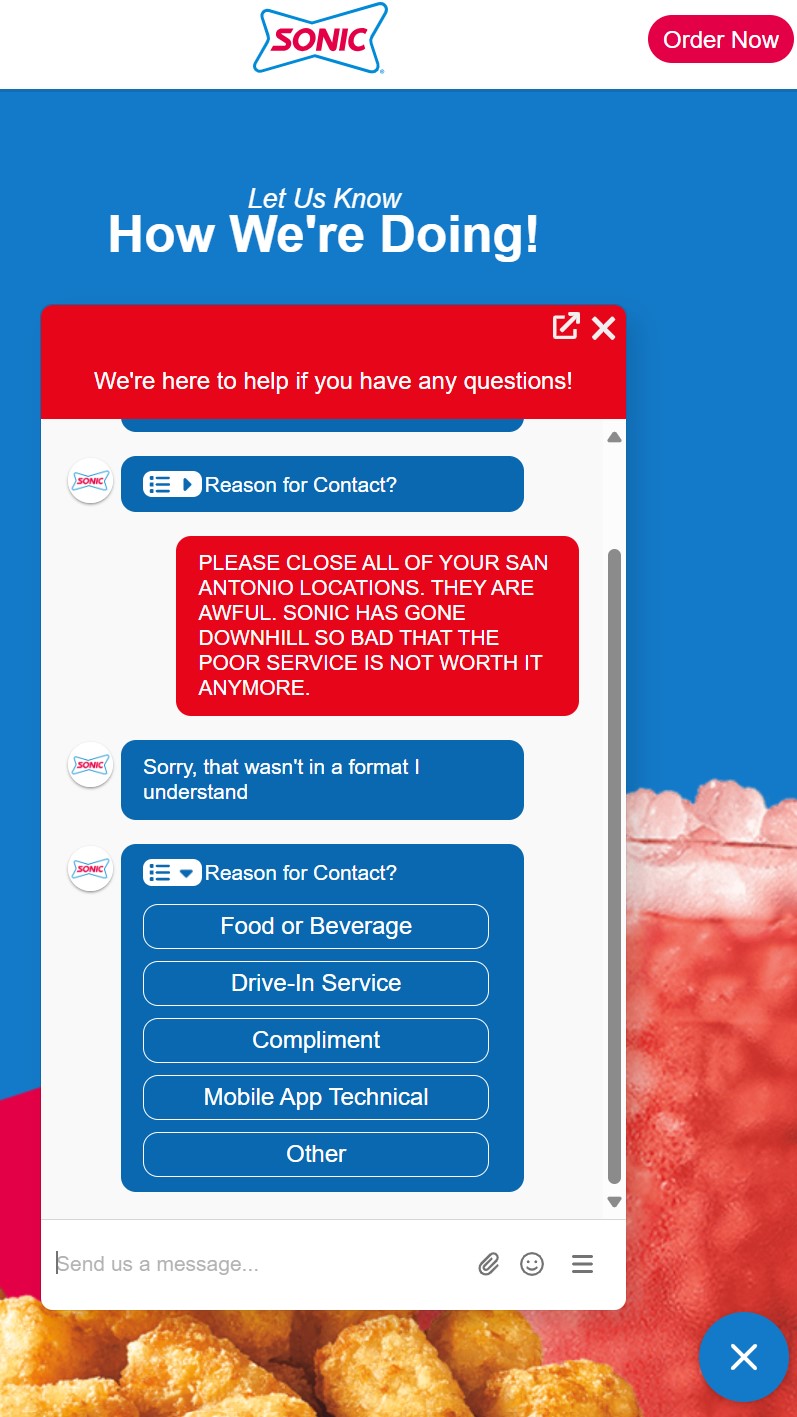Viewport: 797px width, 1417px height.
Task: Open the emoji picker
Action: pos(532,1264)
